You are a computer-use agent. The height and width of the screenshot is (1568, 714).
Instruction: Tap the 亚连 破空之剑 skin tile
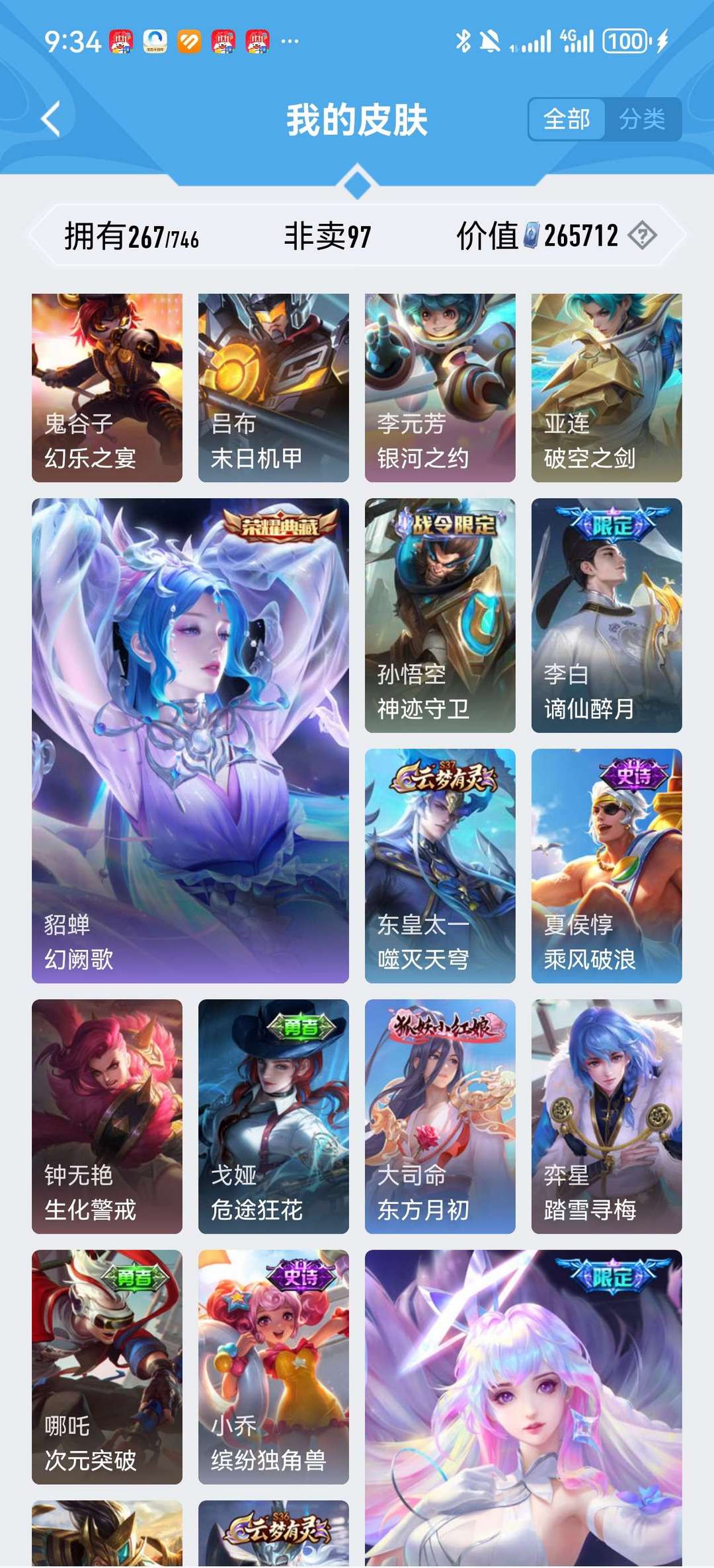tap(607, 388)
